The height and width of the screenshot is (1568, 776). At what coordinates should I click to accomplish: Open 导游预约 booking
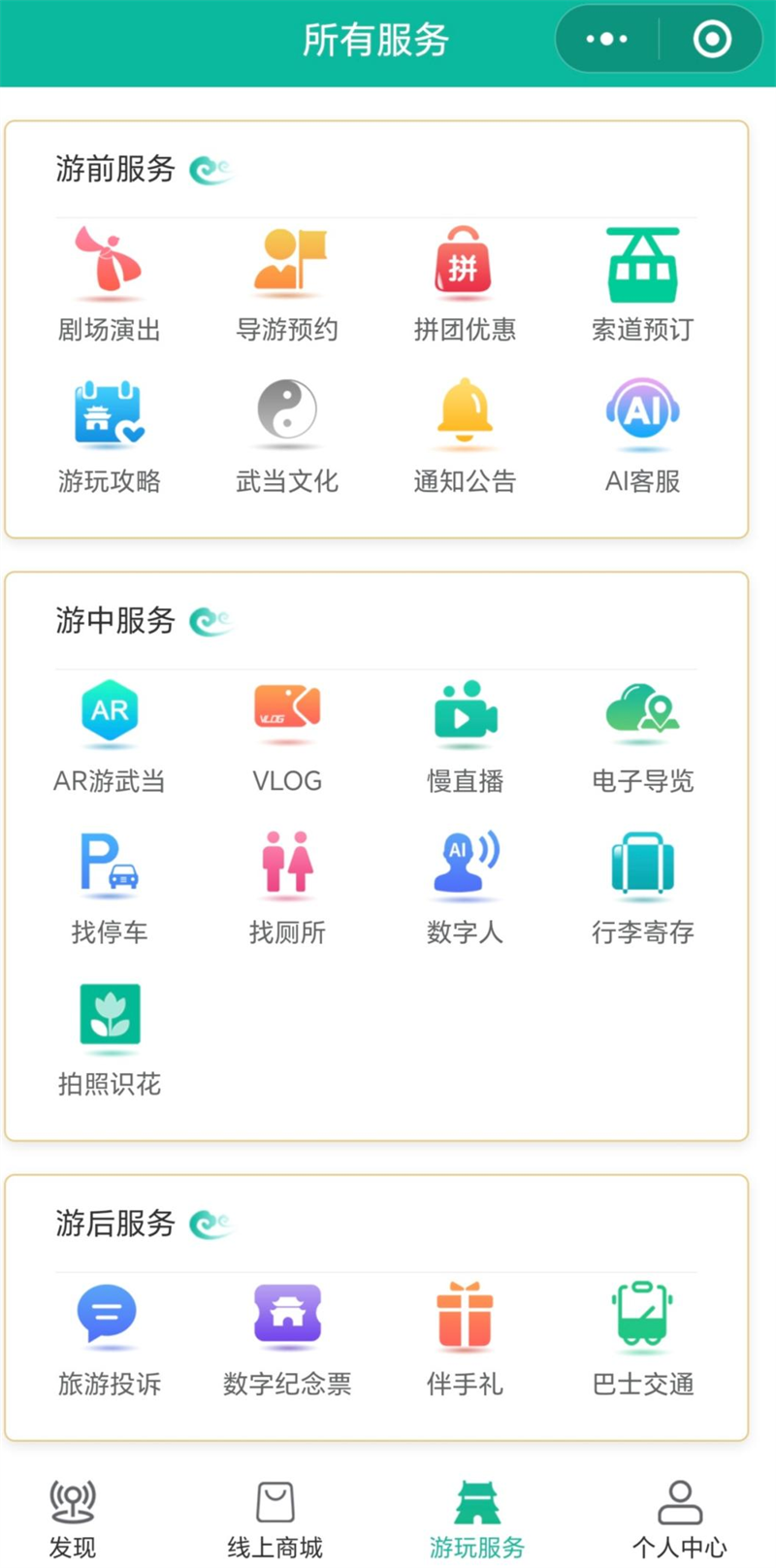287,283
